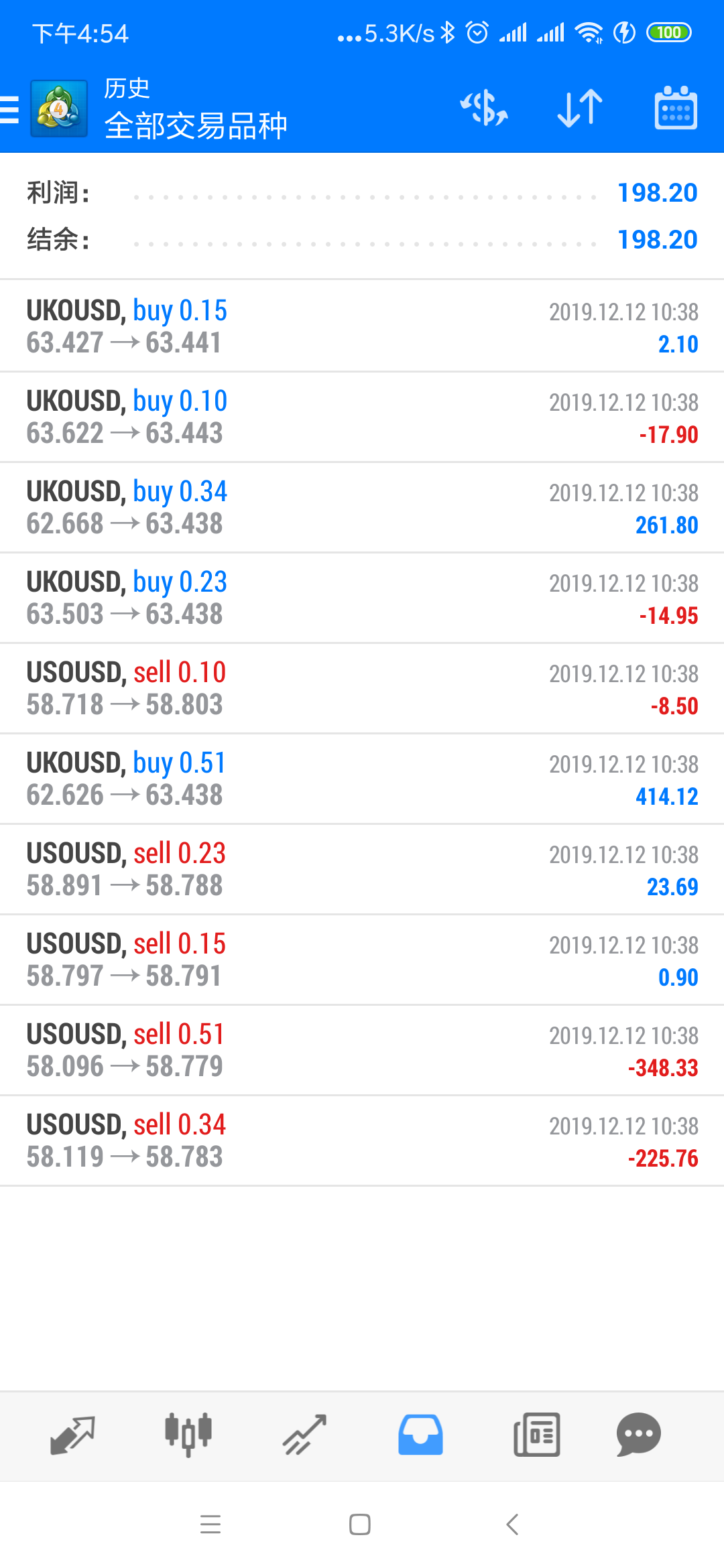Go to the trade tab
724x1568 pixels.
(x=304, y=1435)
